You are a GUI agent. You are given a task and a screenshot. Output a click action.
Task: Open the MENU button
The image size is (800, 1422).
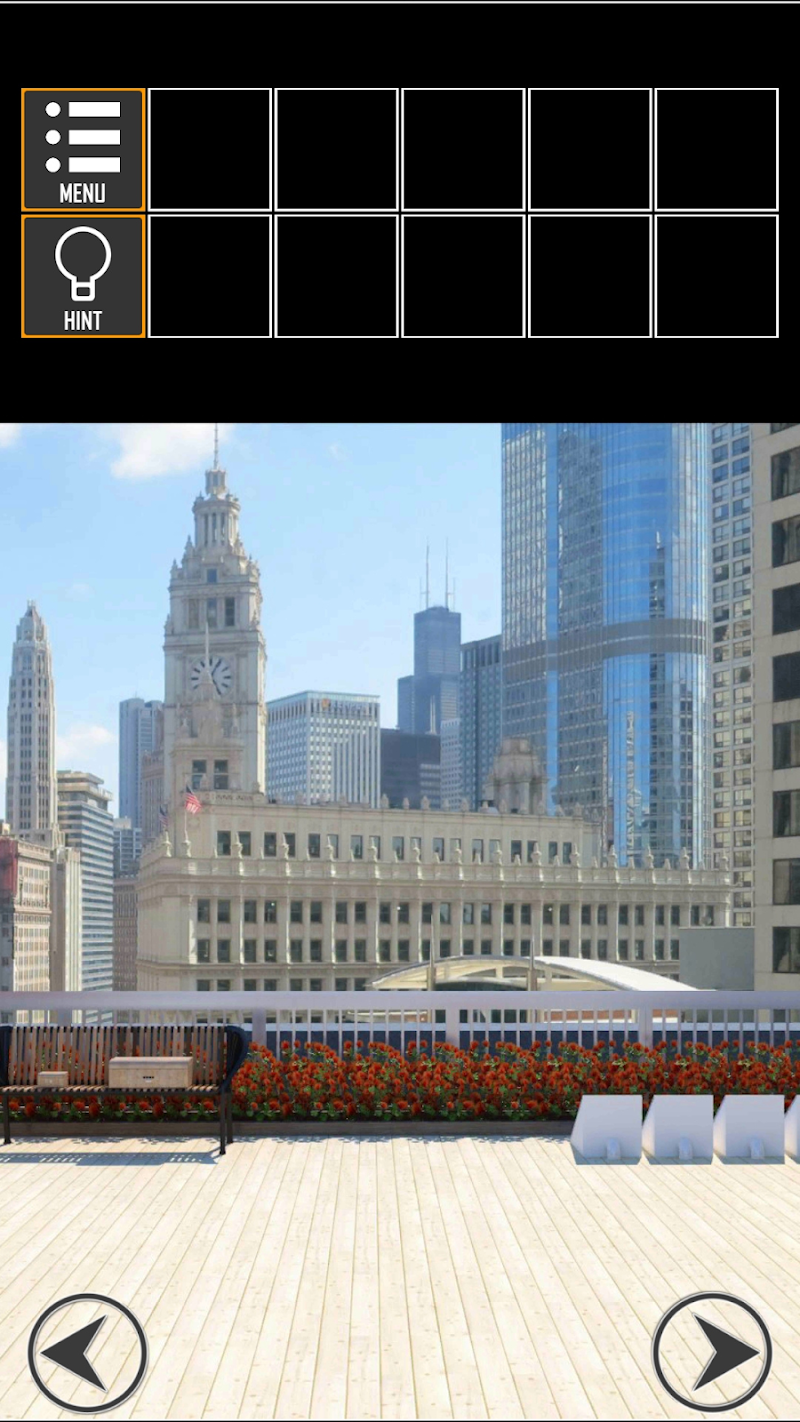click(83, 150)
